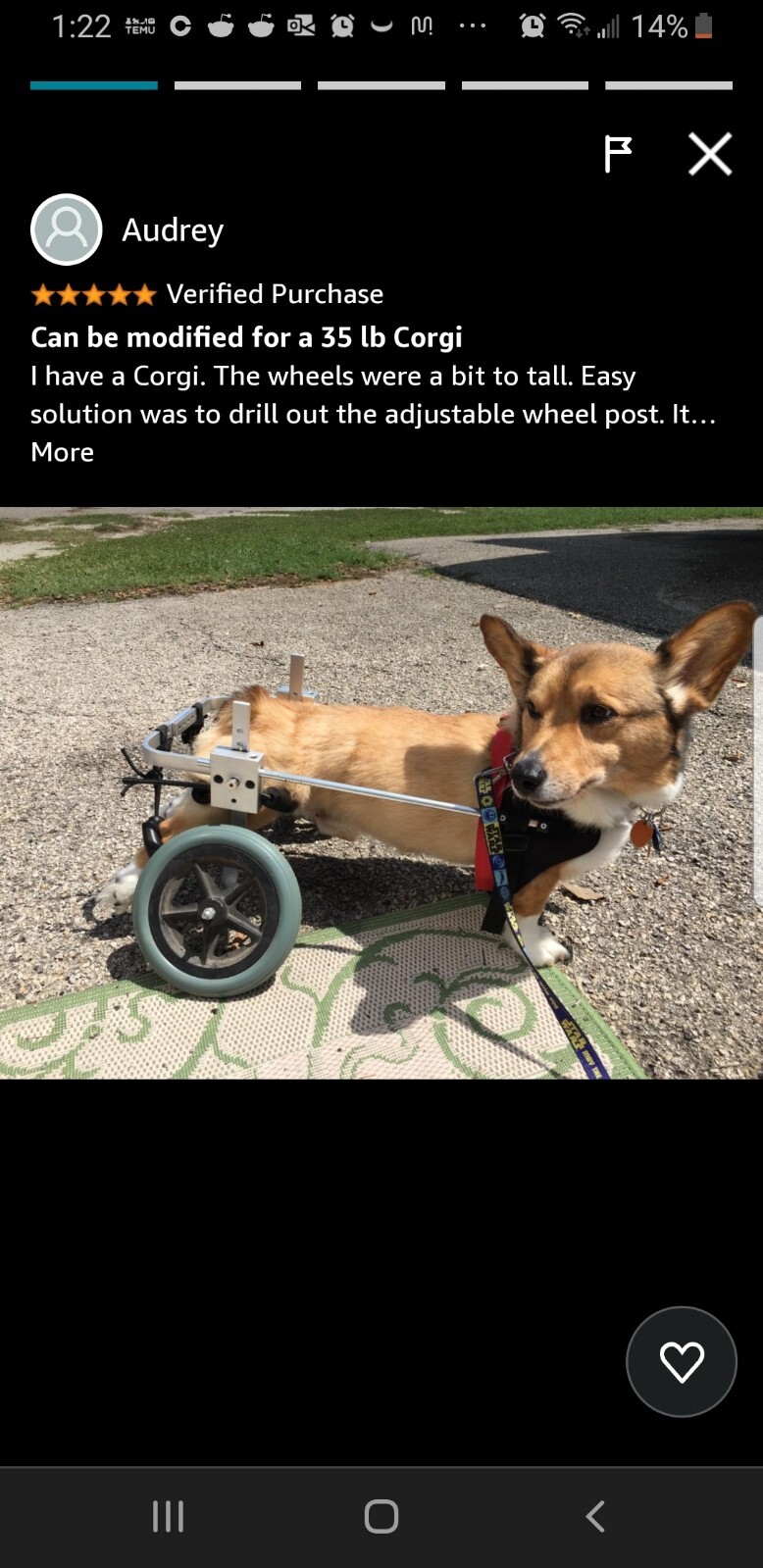763x1568 pixels.
Task: Go back using the system back button
Action: (x=595, y=1516)
